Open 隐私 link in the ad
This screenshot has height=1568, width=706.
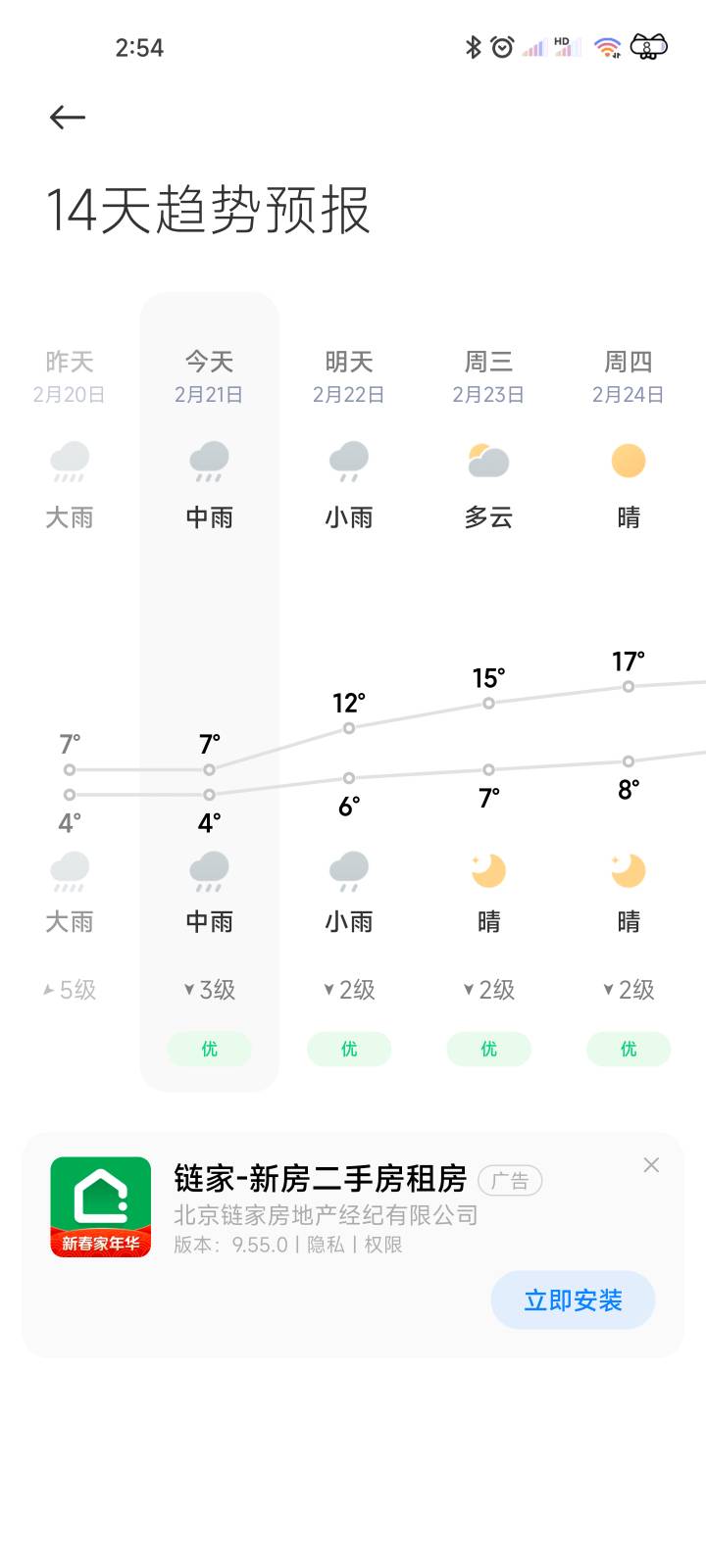(326, 1245)
